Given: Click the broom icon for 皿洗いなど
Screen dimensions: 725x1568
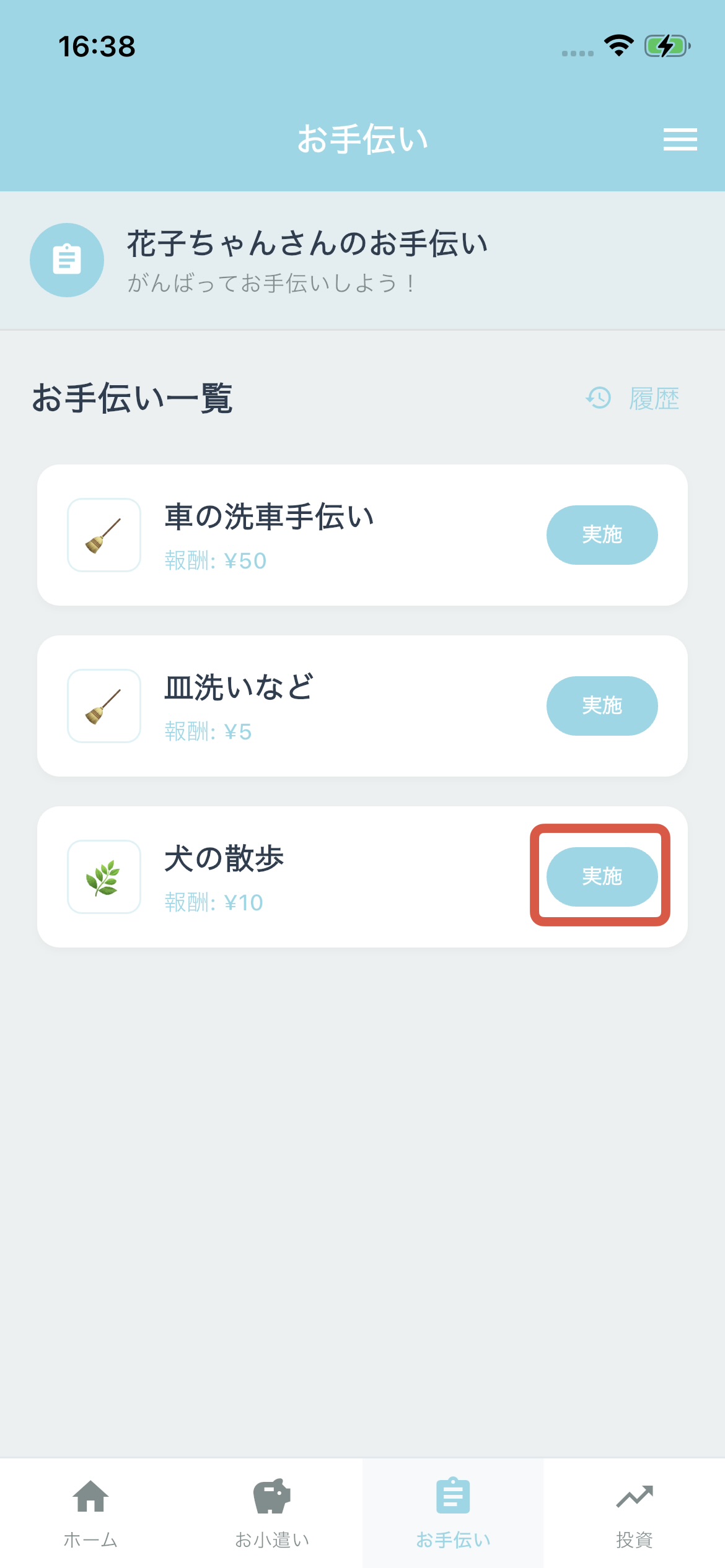Looking at the screenshot, I should 103,705.
